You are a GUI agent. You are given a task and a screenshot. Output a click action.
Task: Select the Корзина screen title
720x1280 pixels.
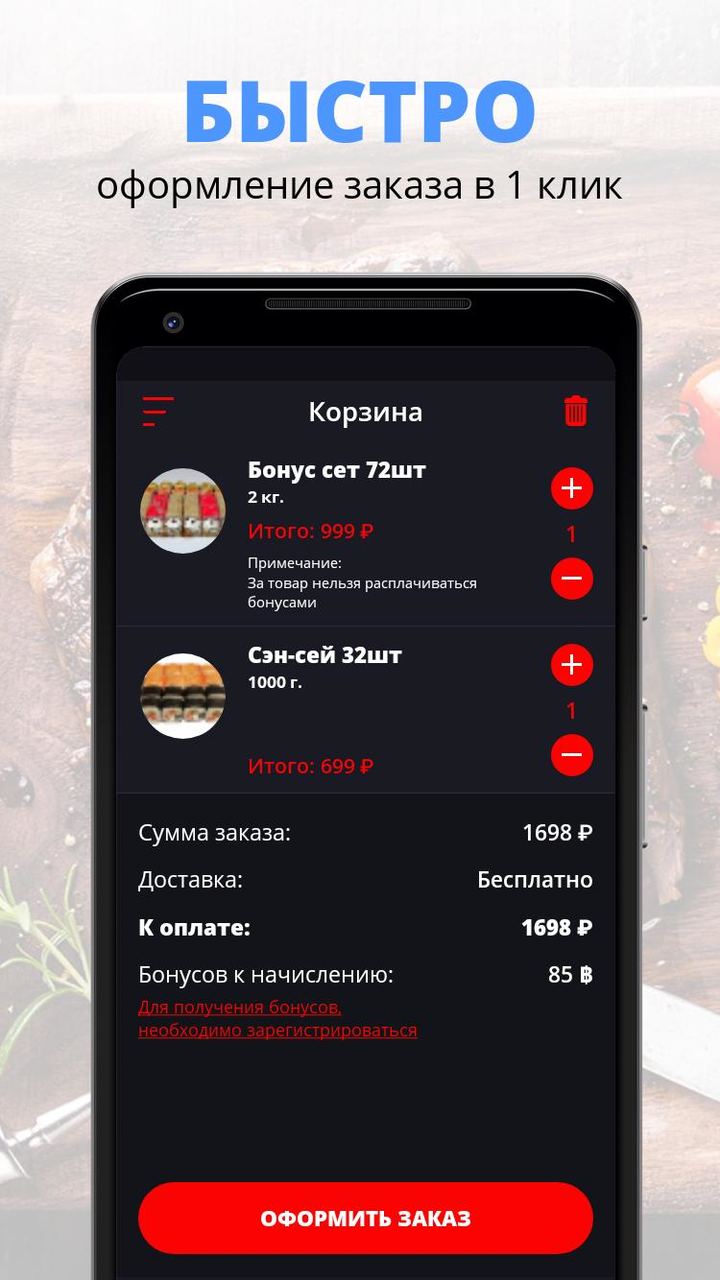pos(366,411)
